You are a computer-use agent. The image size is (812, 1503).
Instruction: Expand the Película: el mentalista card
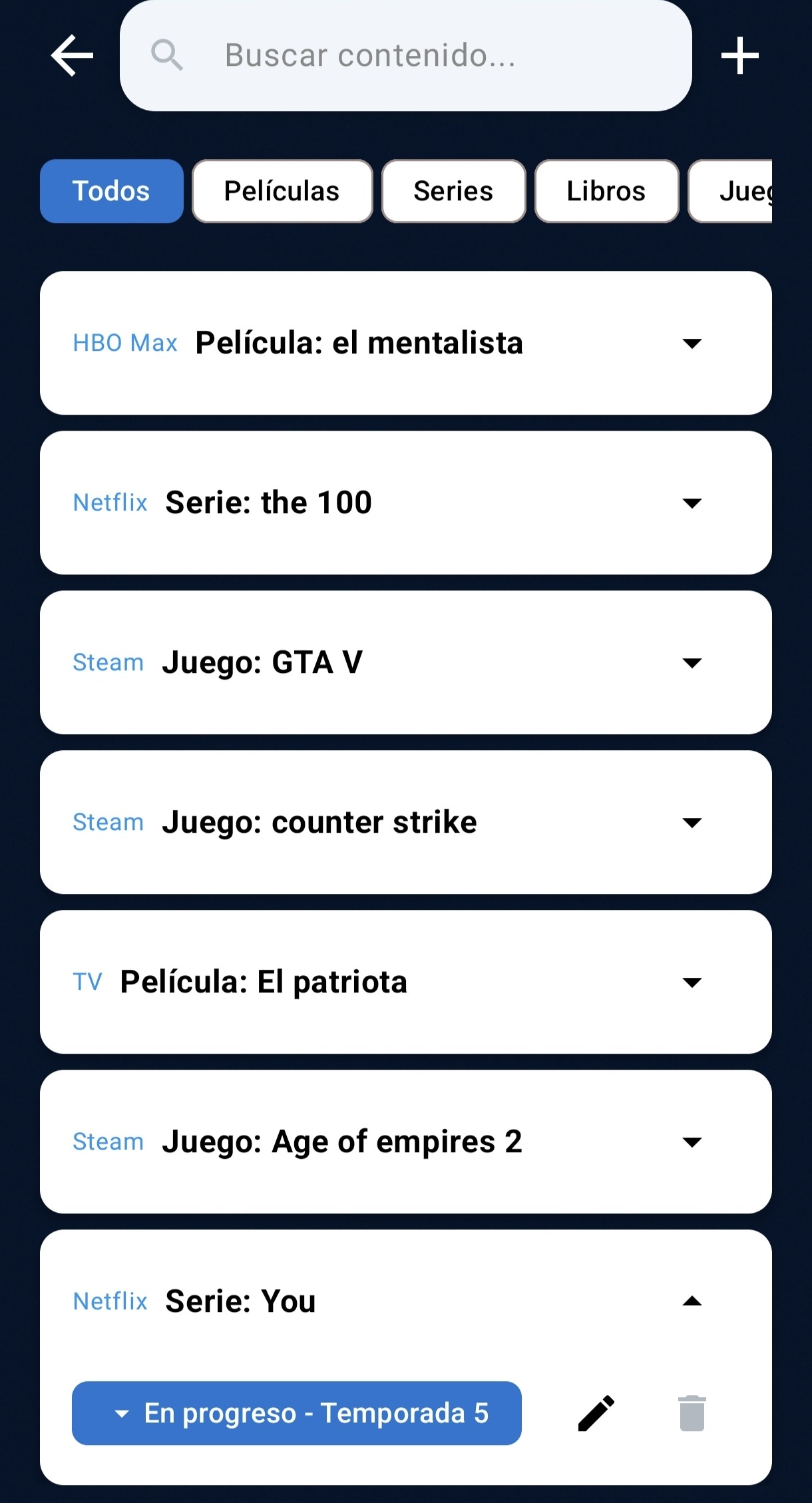tap(691, 343)
